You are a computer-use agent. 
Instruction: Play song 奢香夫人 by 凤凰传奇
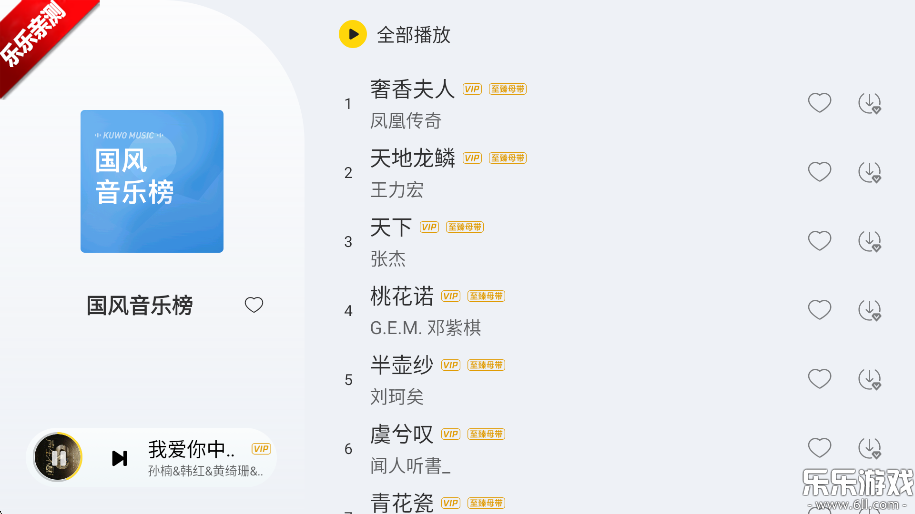412,90
